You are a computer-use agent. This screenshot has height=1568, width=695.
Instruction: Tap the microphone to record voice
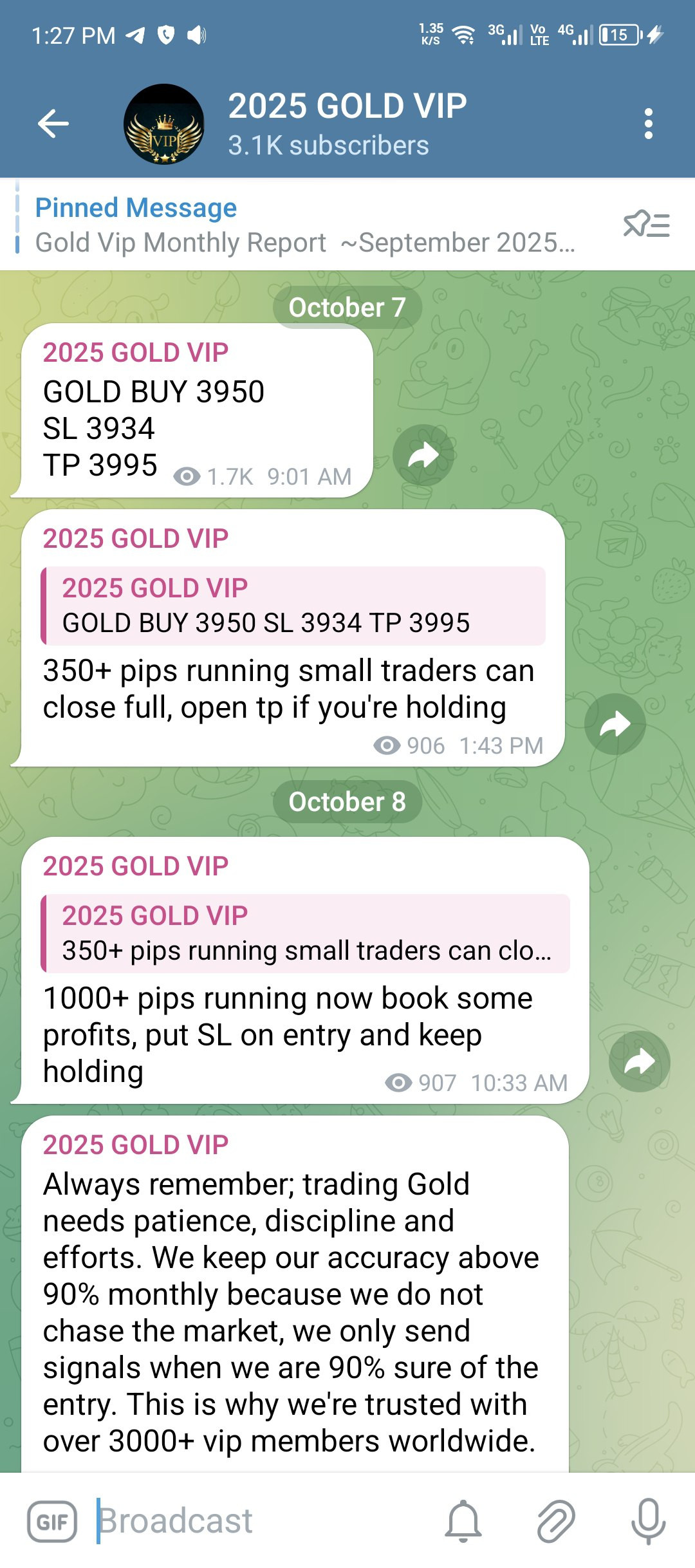coord(648,1521)
